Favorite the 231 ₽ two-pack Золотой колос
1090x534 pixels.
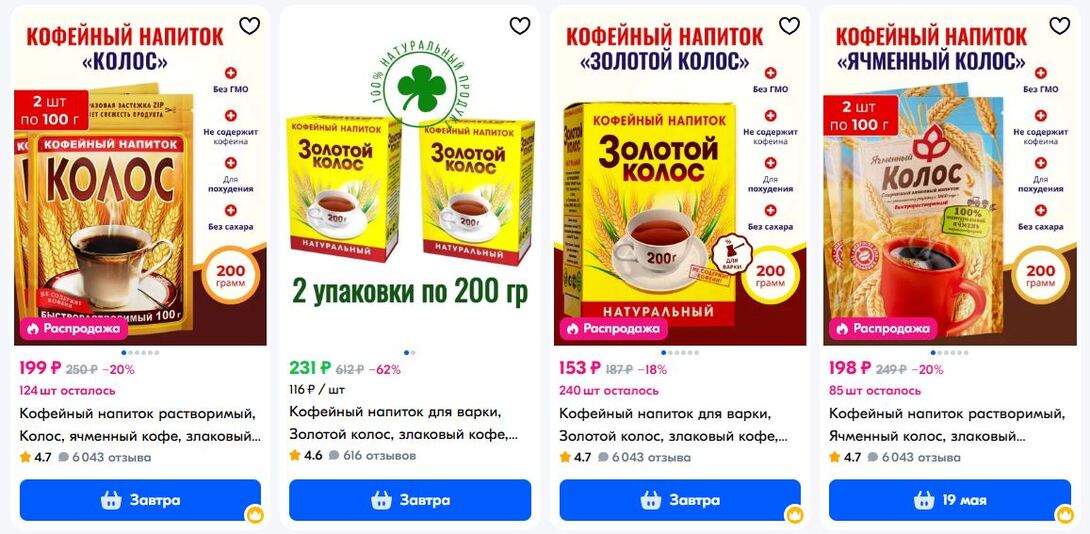point(520,26)
